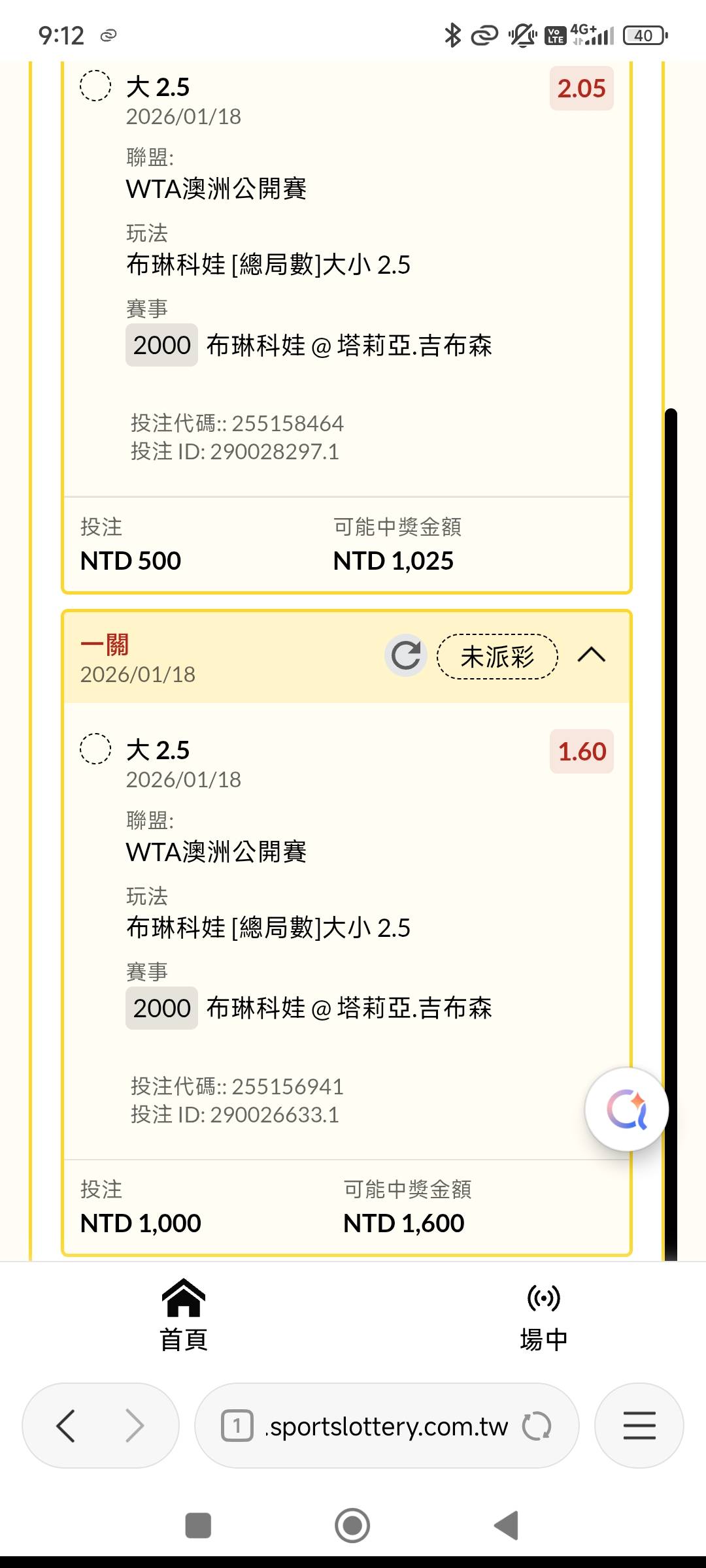Tap the system home button
Viewport: 706px width, 1568px height.
tap(352, 1526)
